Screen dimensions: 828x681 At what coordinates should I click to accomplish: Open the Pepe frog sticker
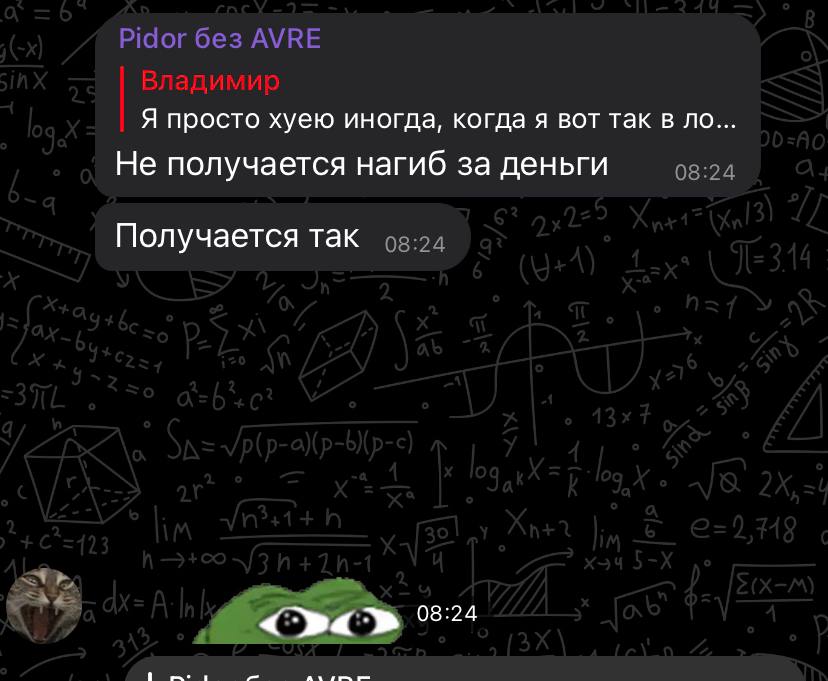(x=300, y=613)
